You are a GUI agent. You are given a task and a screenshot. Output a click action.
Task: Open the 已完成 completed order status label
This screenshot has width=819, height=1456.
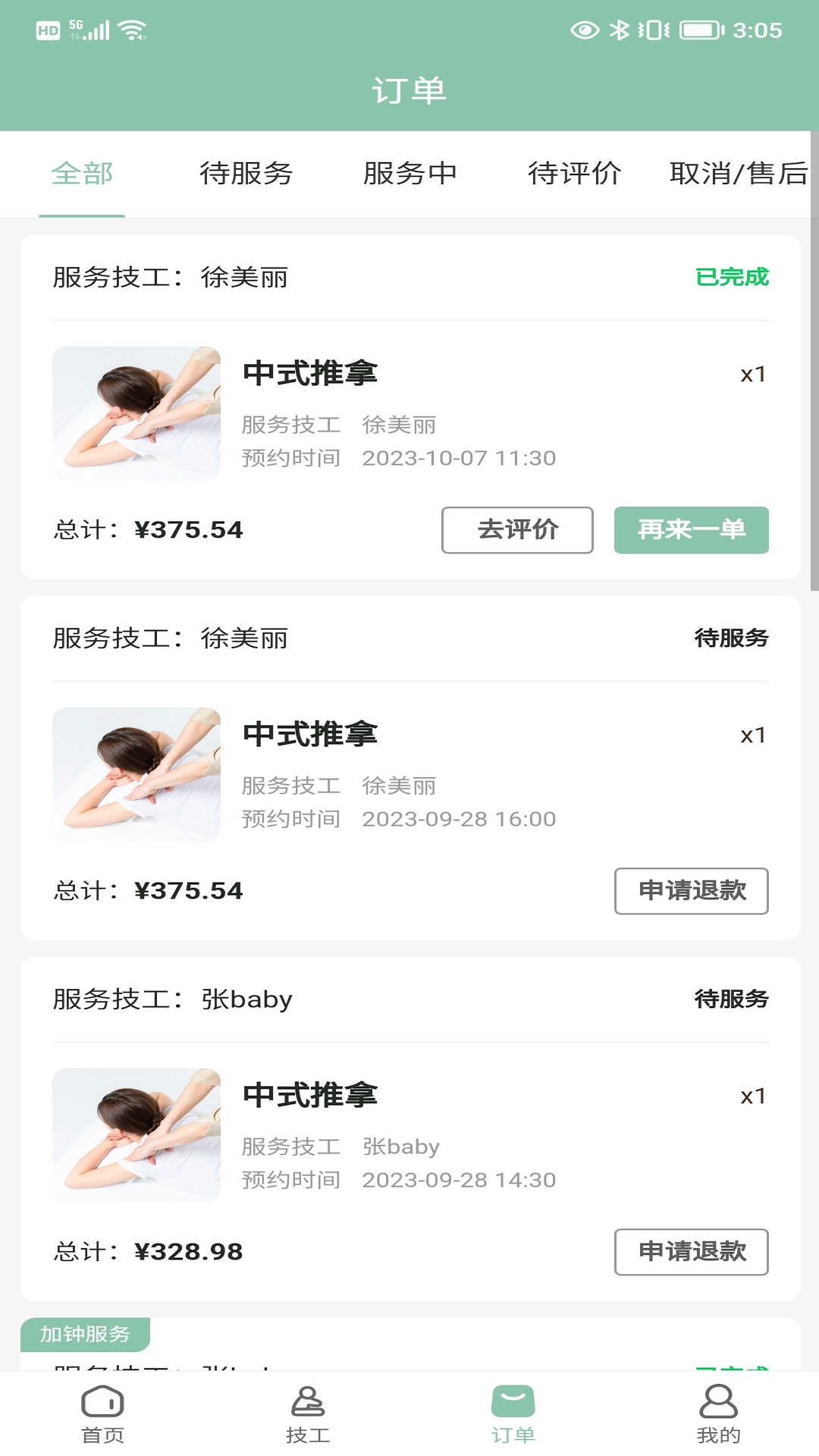pyautogui.click(x=733, y=277)
